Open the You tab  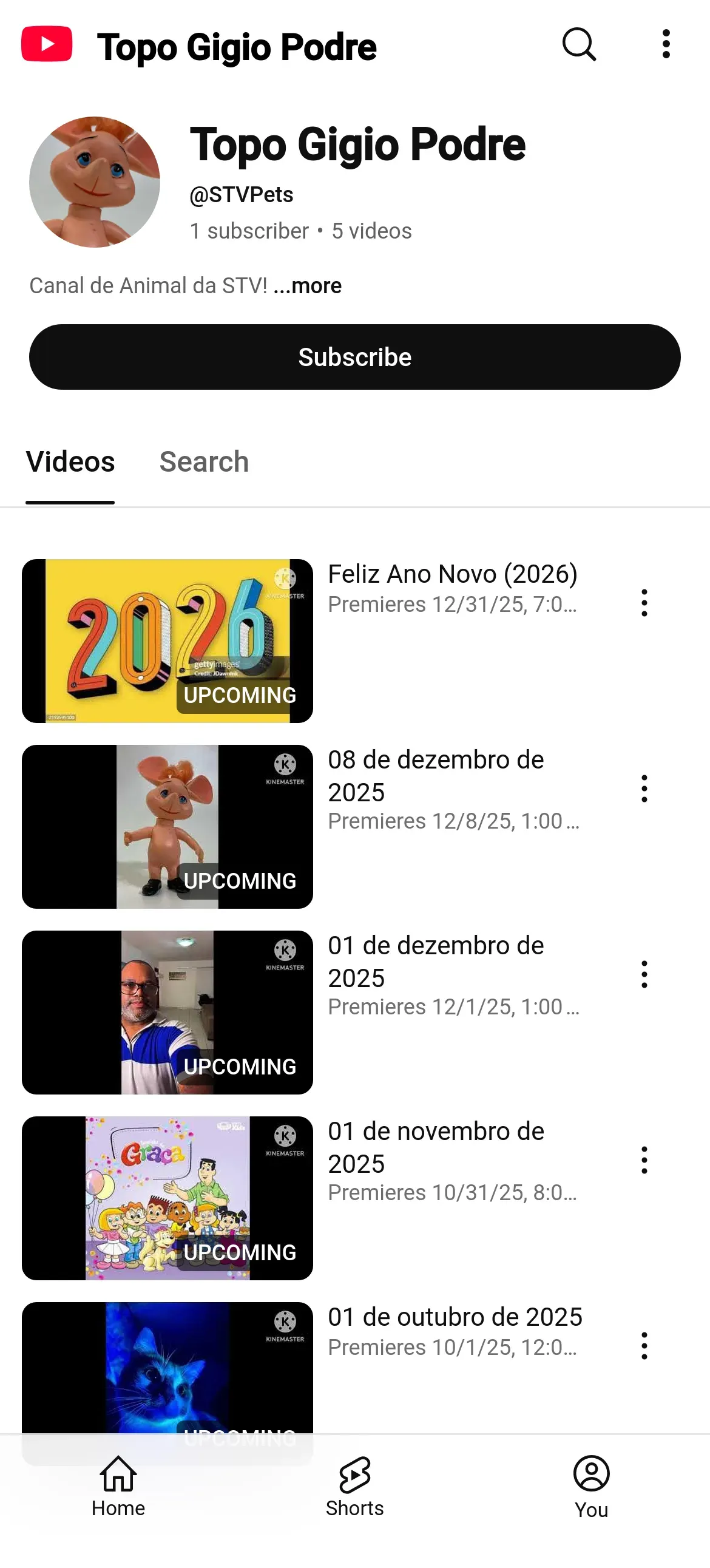(x=591, y=1487)
